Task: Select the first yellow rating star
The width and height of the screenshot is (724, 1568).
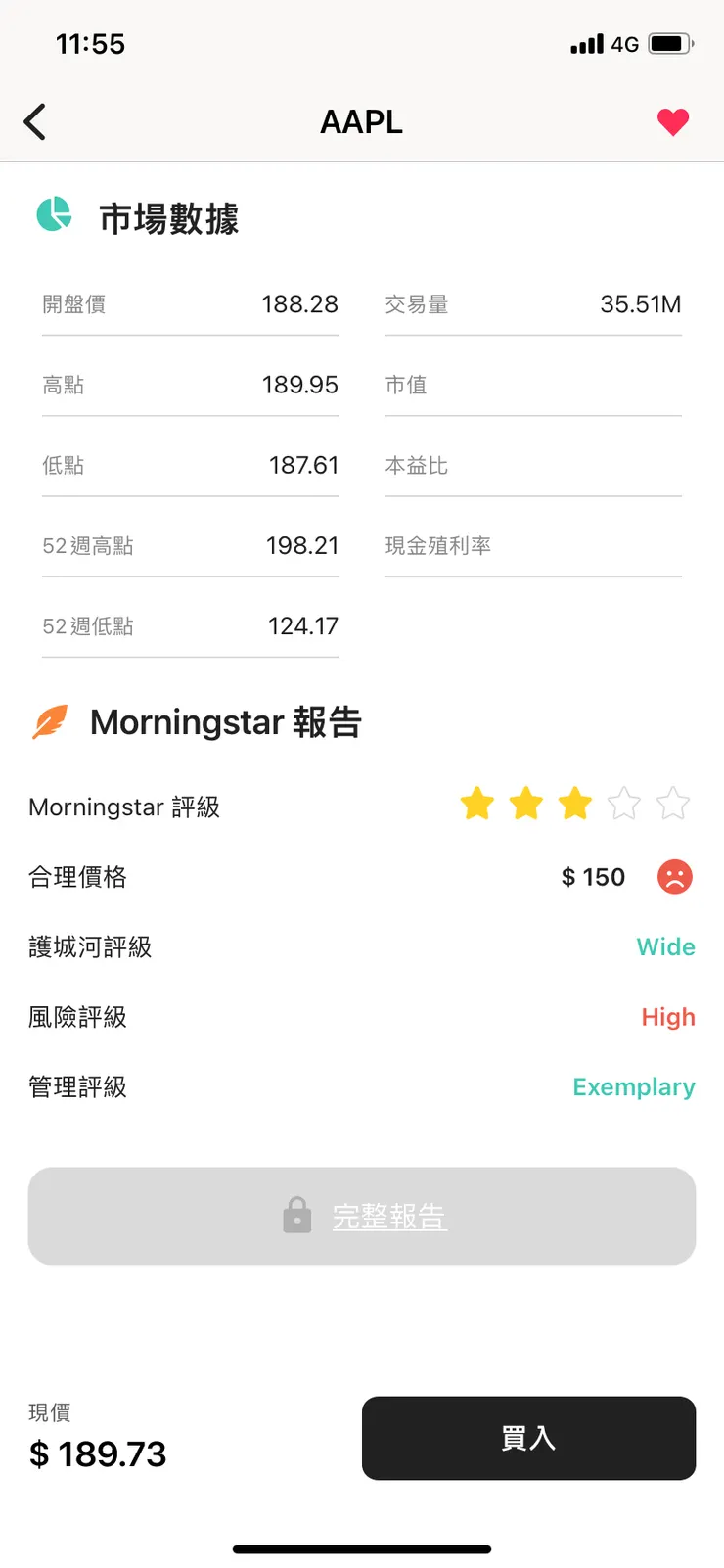Action: pos(476,803)
